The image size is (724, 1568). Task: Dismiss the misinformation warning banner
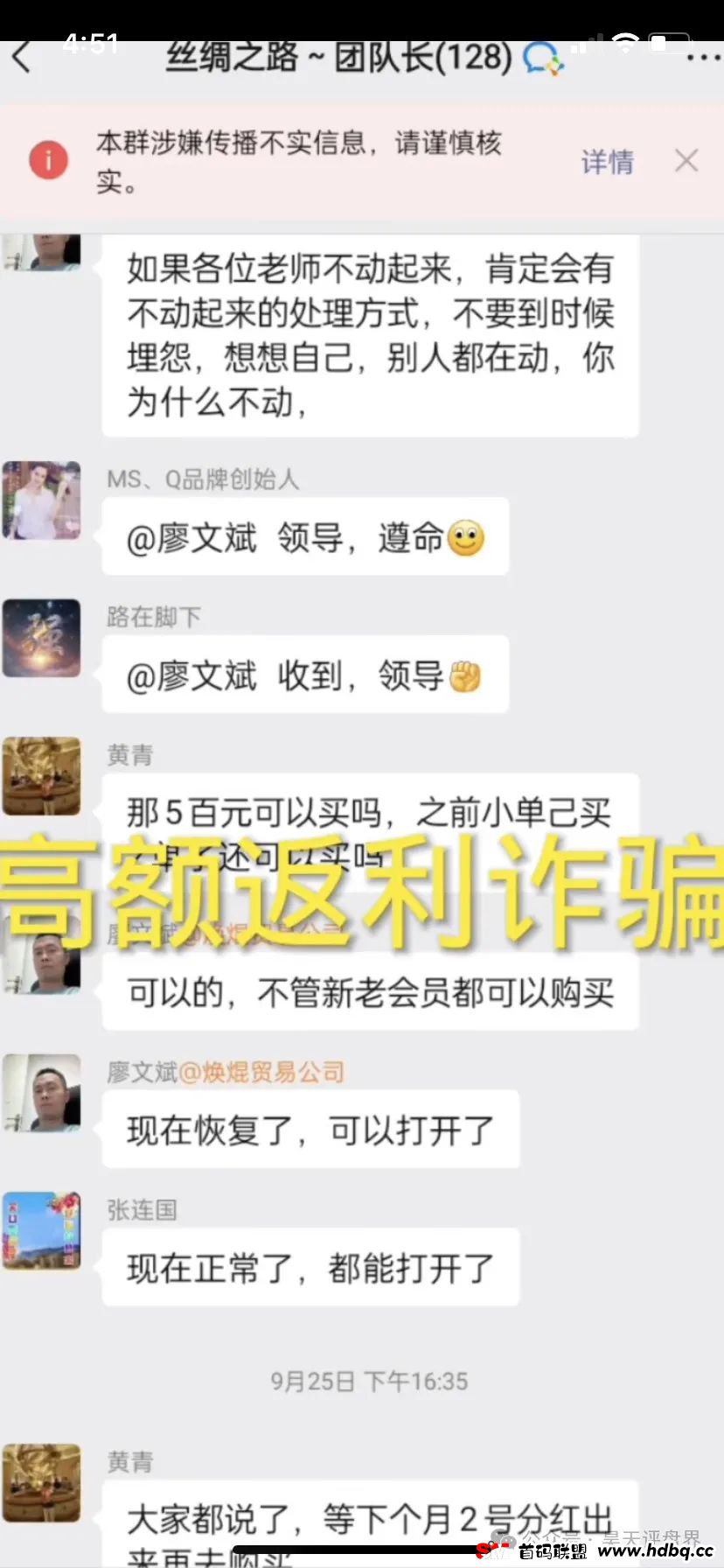(x=686, y=160)
